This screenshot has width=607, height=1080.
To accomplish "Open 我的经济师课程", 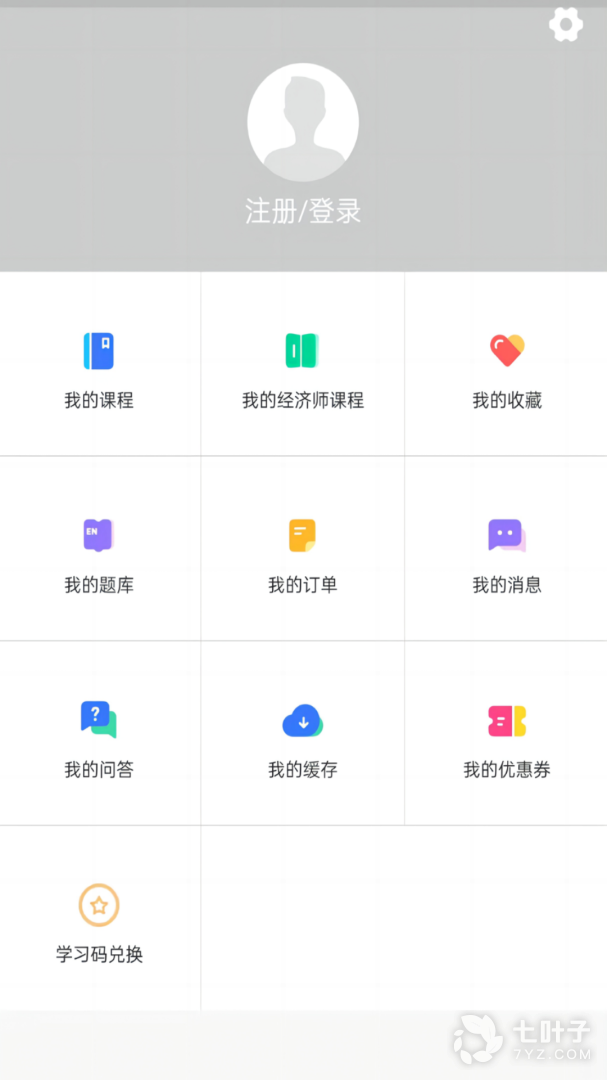I will tap(303, 364).
